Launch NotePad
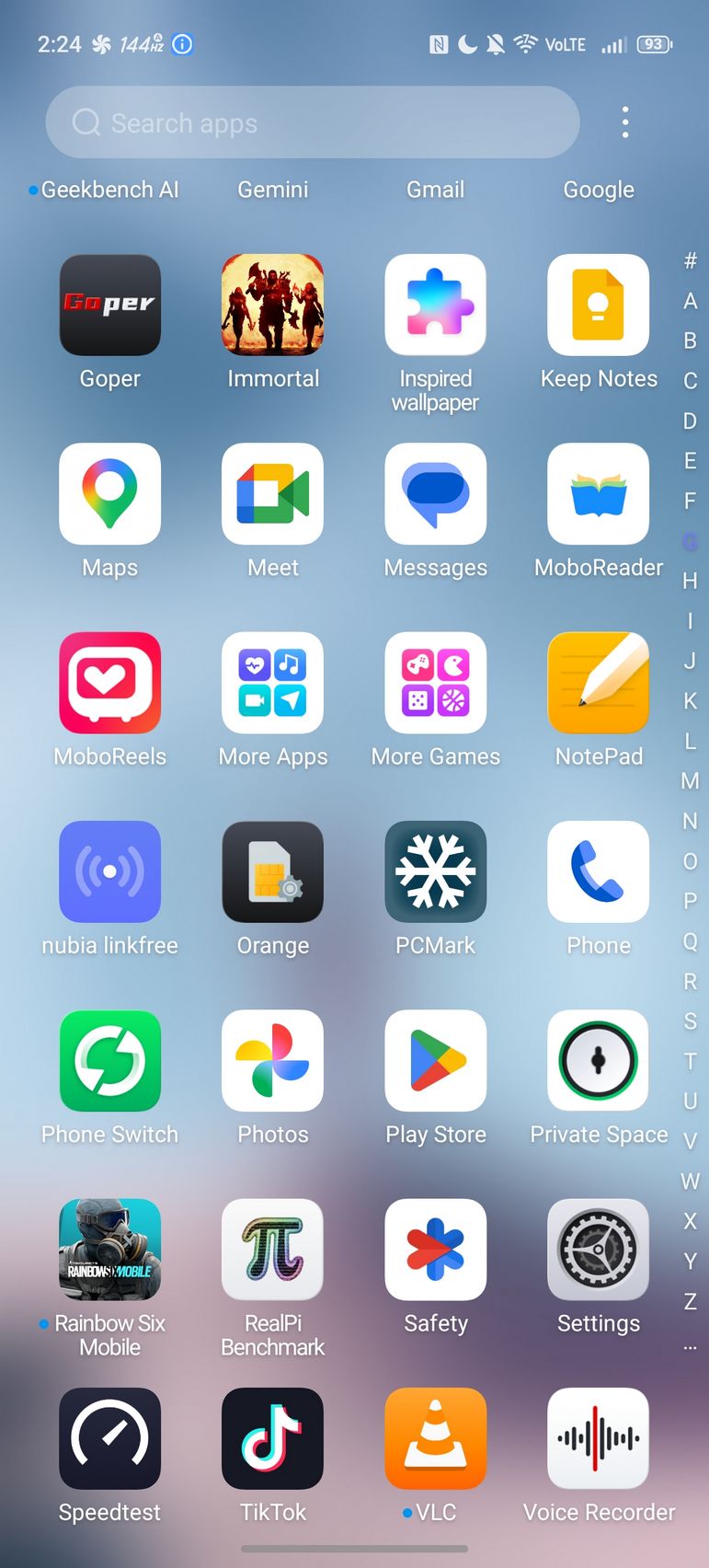The image size is (709, 1568). point(599,683)
